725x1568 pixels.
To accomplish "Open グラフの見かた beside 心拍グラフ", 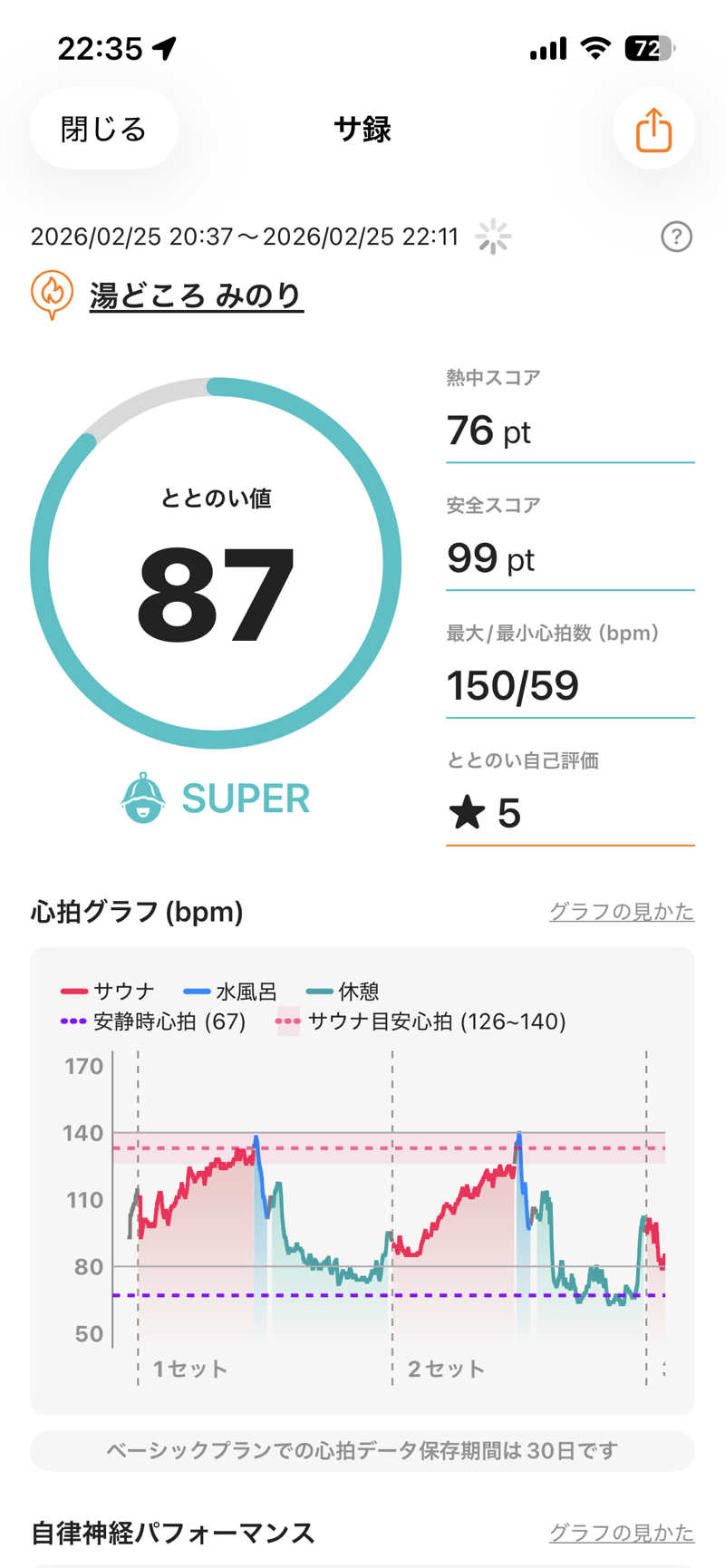I will [621, 911].
